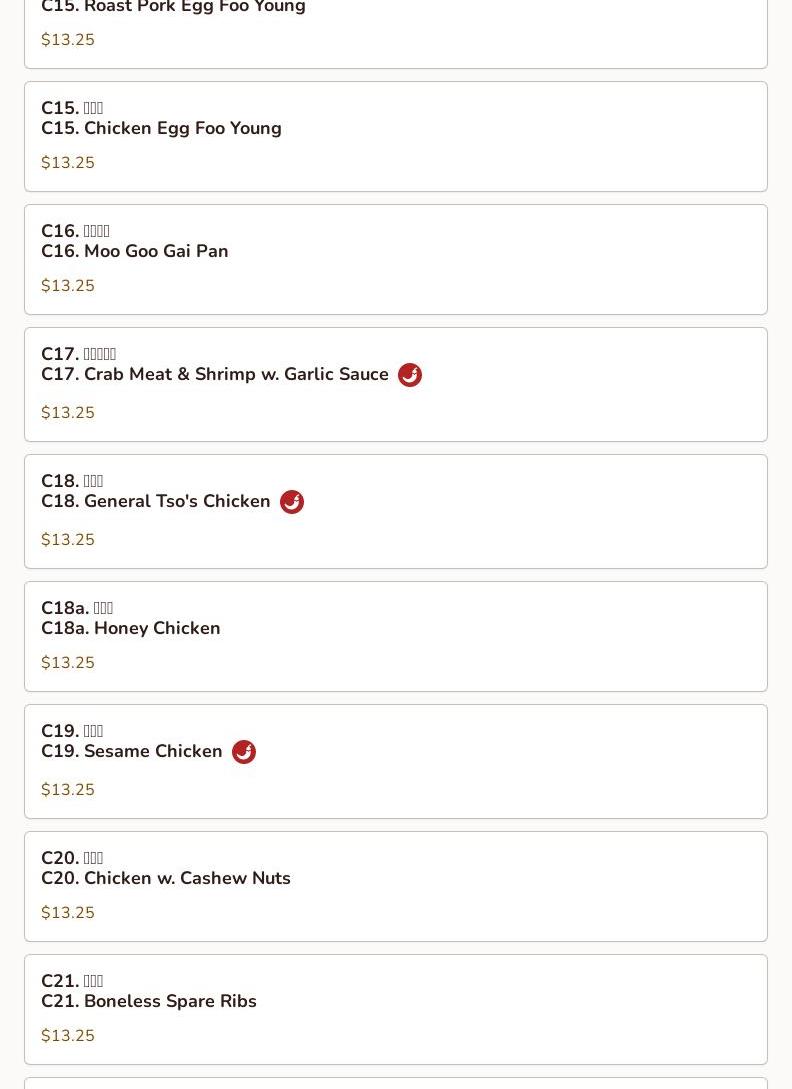
Task: Choose C16. Moo Goo Gai Pan
Action: click(395, 259)
